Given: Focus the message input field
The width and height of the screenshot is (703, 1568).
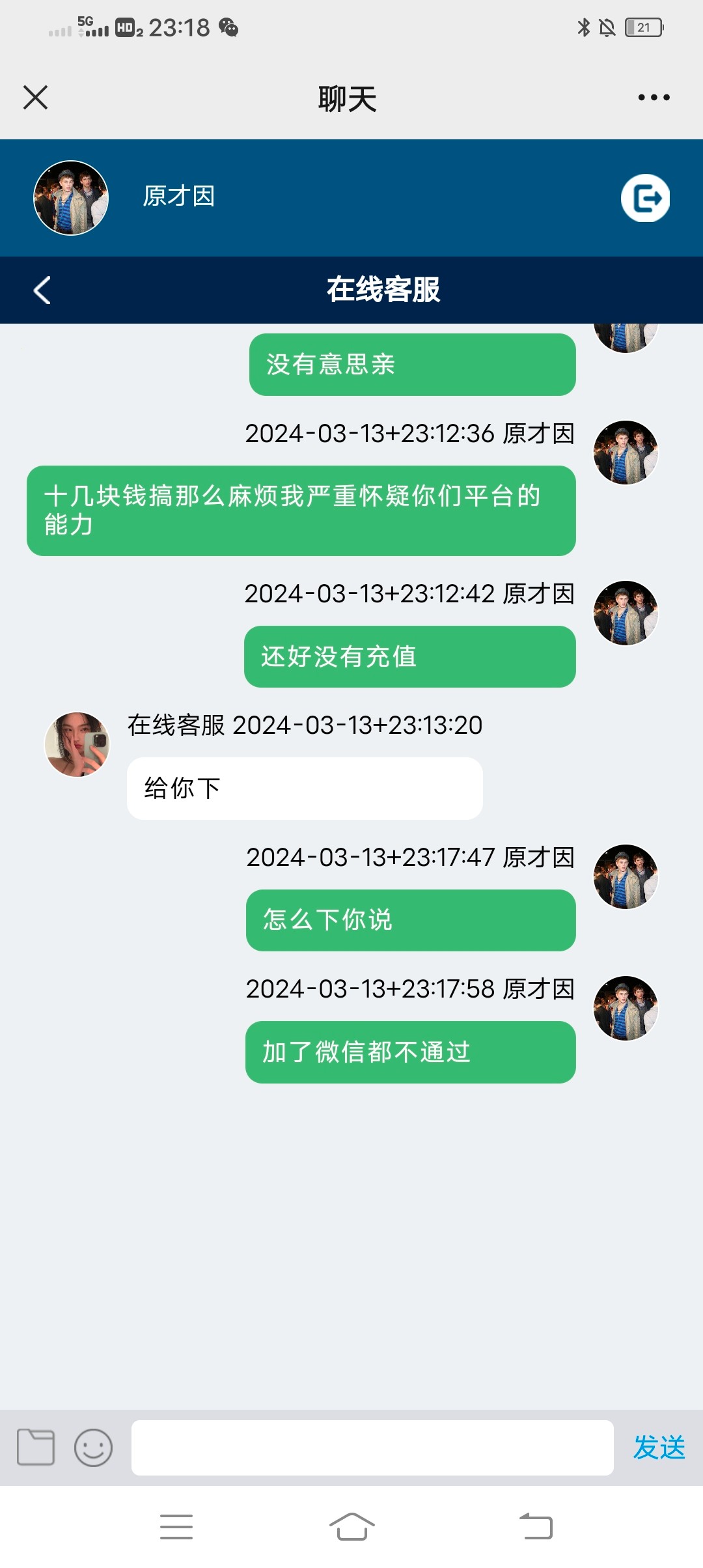Looking at the screenshot, I should [x=372, y=1447].
